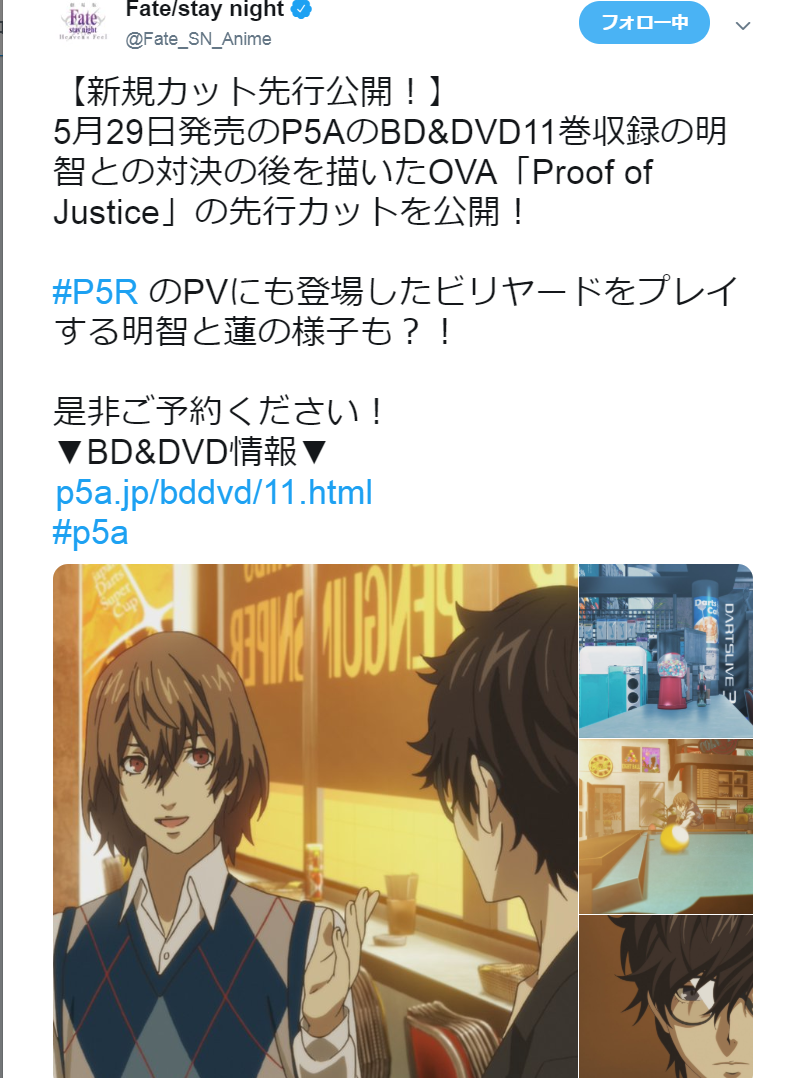
Task: View the billiards table image
Action: (x=665, y=827)
